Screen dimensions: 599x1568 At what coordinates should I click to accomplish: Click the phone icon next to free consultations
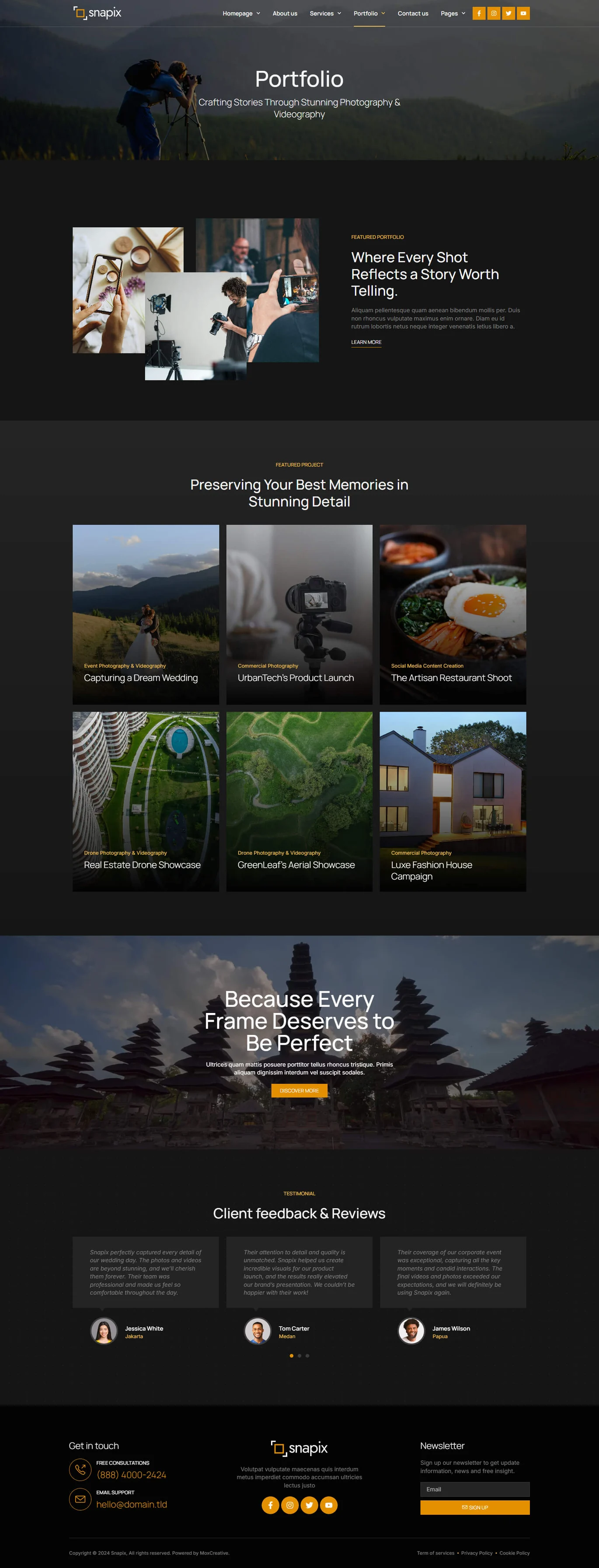[80, 1469]
